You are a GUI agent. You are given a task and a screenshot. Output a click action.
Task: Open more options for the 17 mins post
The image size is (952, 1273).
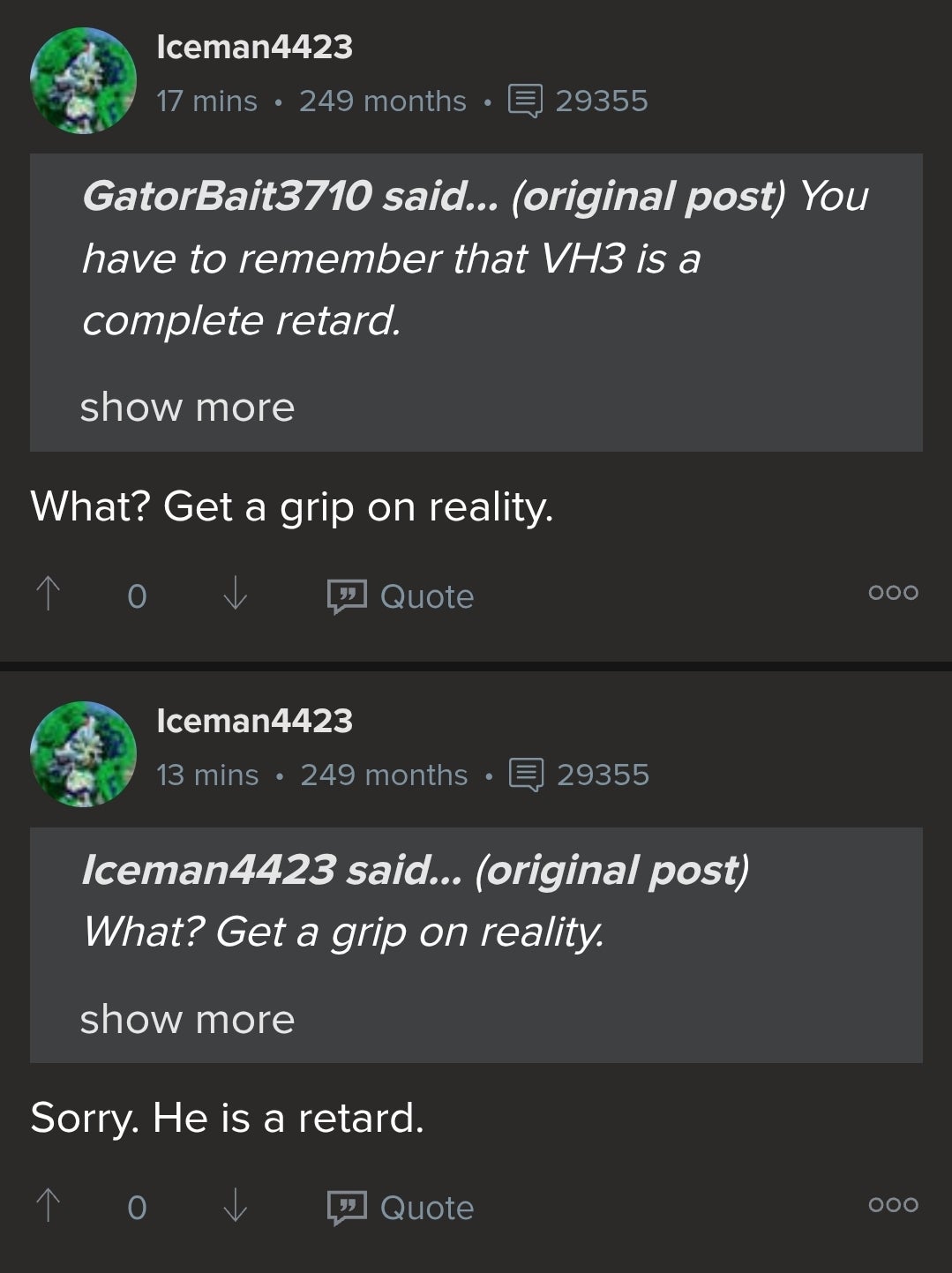(893, 593)
